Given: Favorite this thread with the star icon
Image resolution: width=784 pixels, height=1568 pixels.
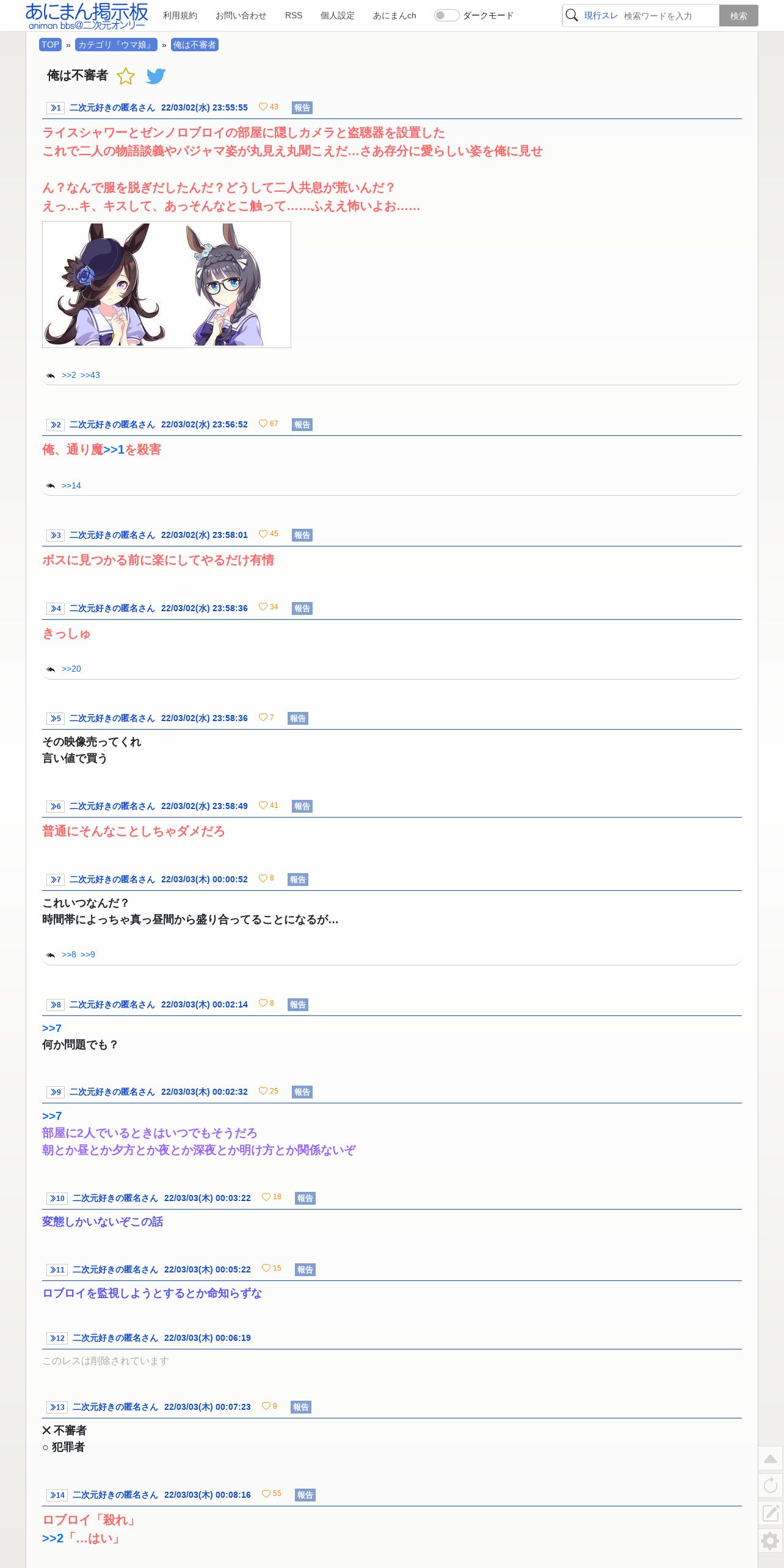Looking at the screenshot, I should pyautogui.click(x=126, y=76).
